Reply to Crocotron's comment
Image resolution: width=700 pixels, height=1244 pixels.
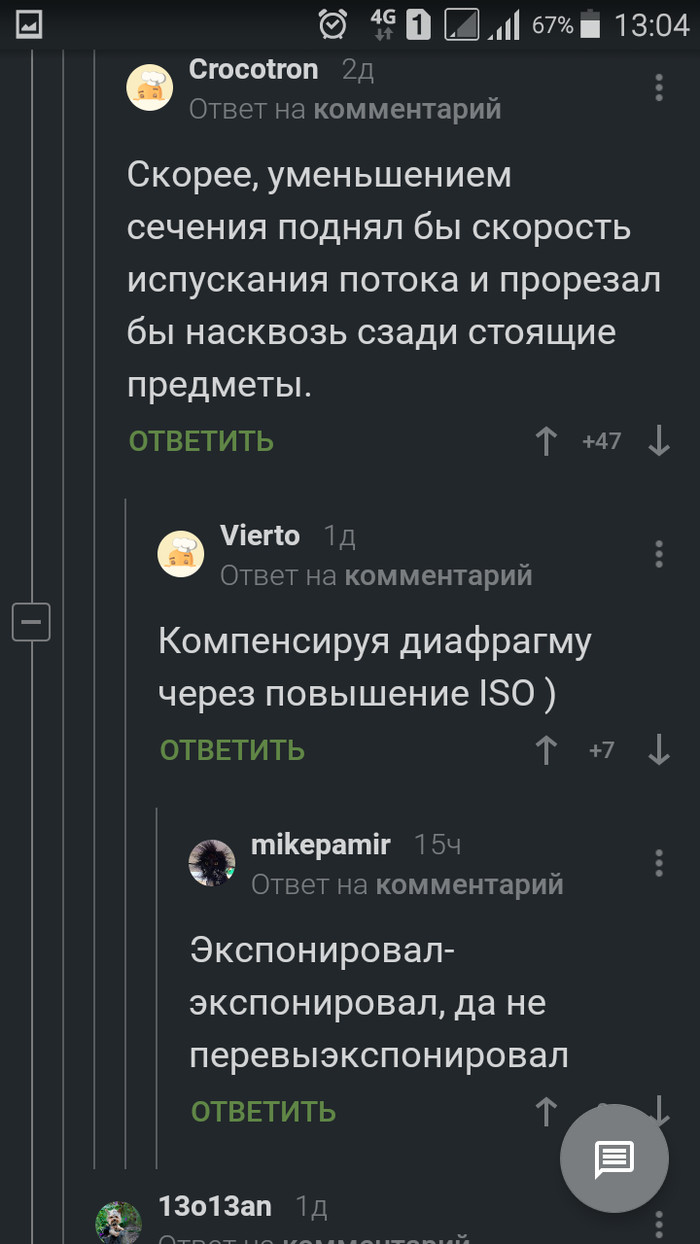click(201, 441)
